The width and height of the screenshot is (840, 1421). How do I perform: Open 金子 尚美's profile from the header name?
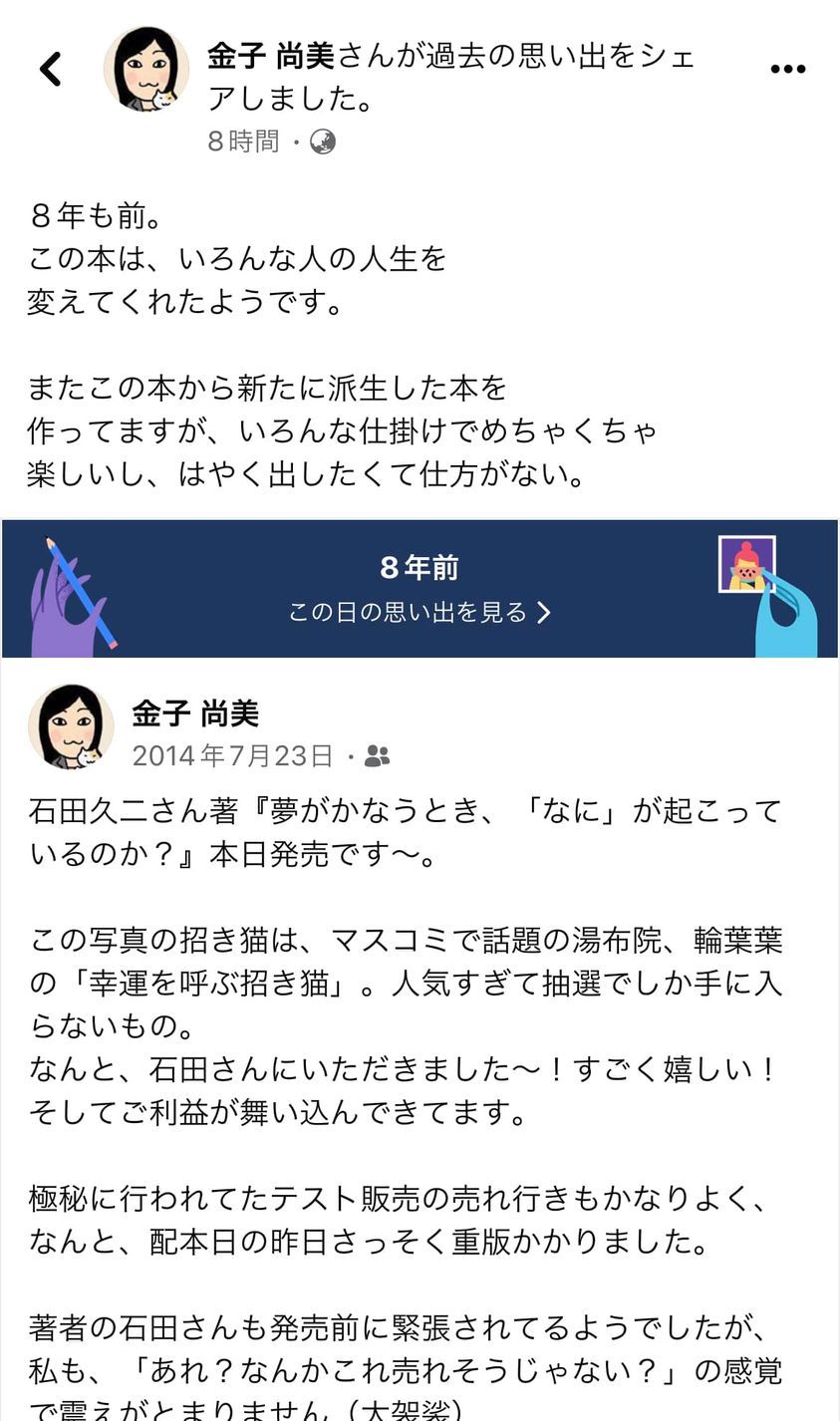pyautogui.click(x=271, y=57)
